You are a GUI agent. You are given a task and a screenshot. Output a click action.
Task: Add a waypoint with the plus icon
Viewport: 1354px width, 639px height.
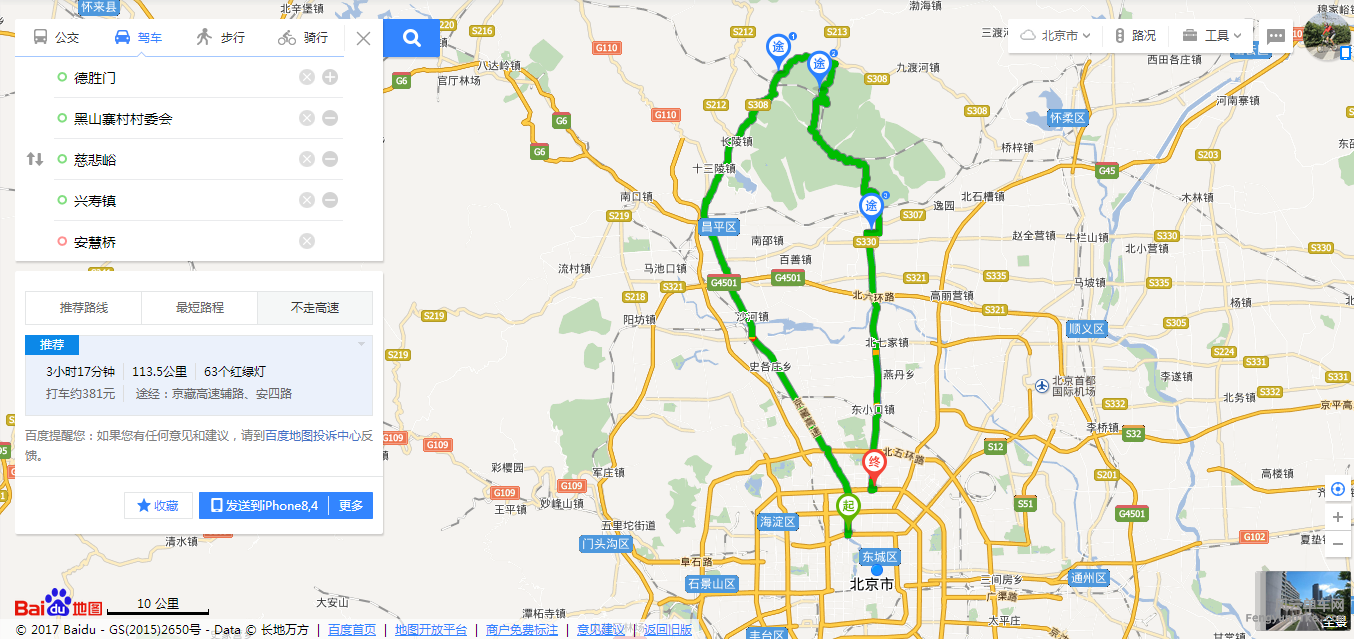tap(330, 77)
